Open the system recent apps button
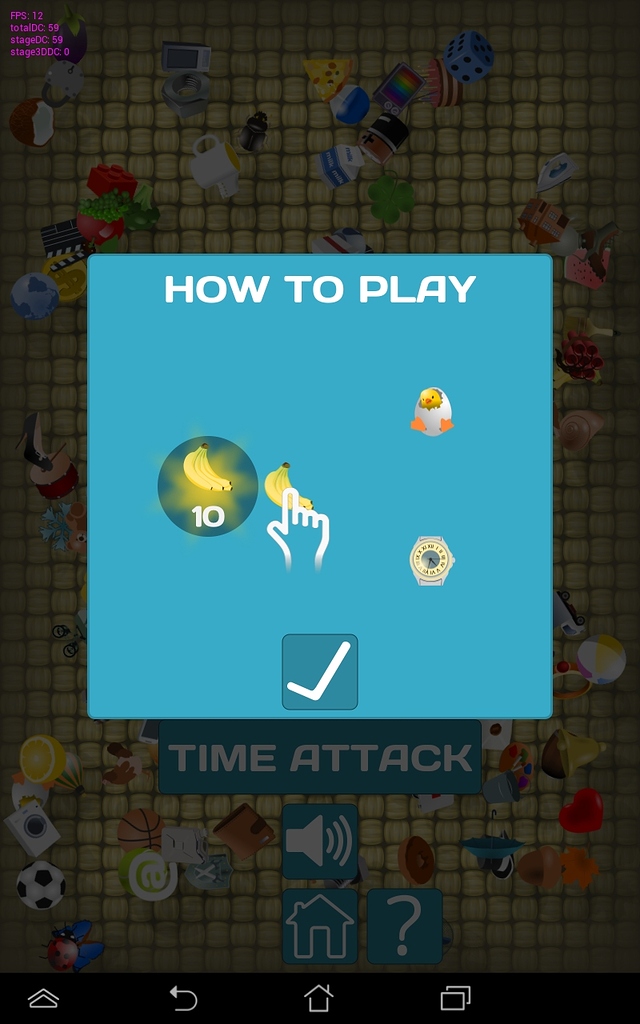 click(455, 999)
